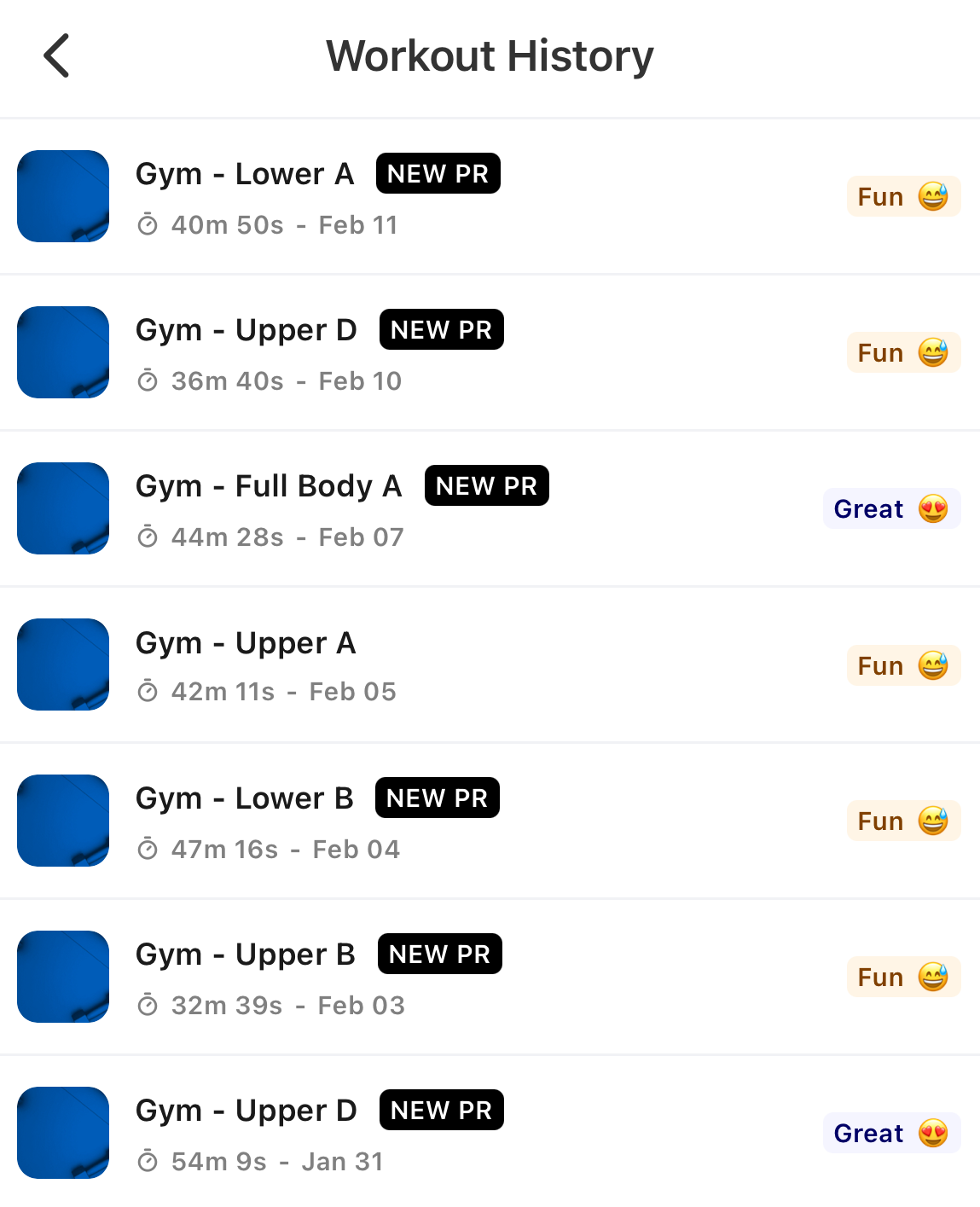The width and height of the screenshot is (980, 1207).
Task: Open the Jan 31 Gym - Upper D workout
Action: (x=490, y=1133)
